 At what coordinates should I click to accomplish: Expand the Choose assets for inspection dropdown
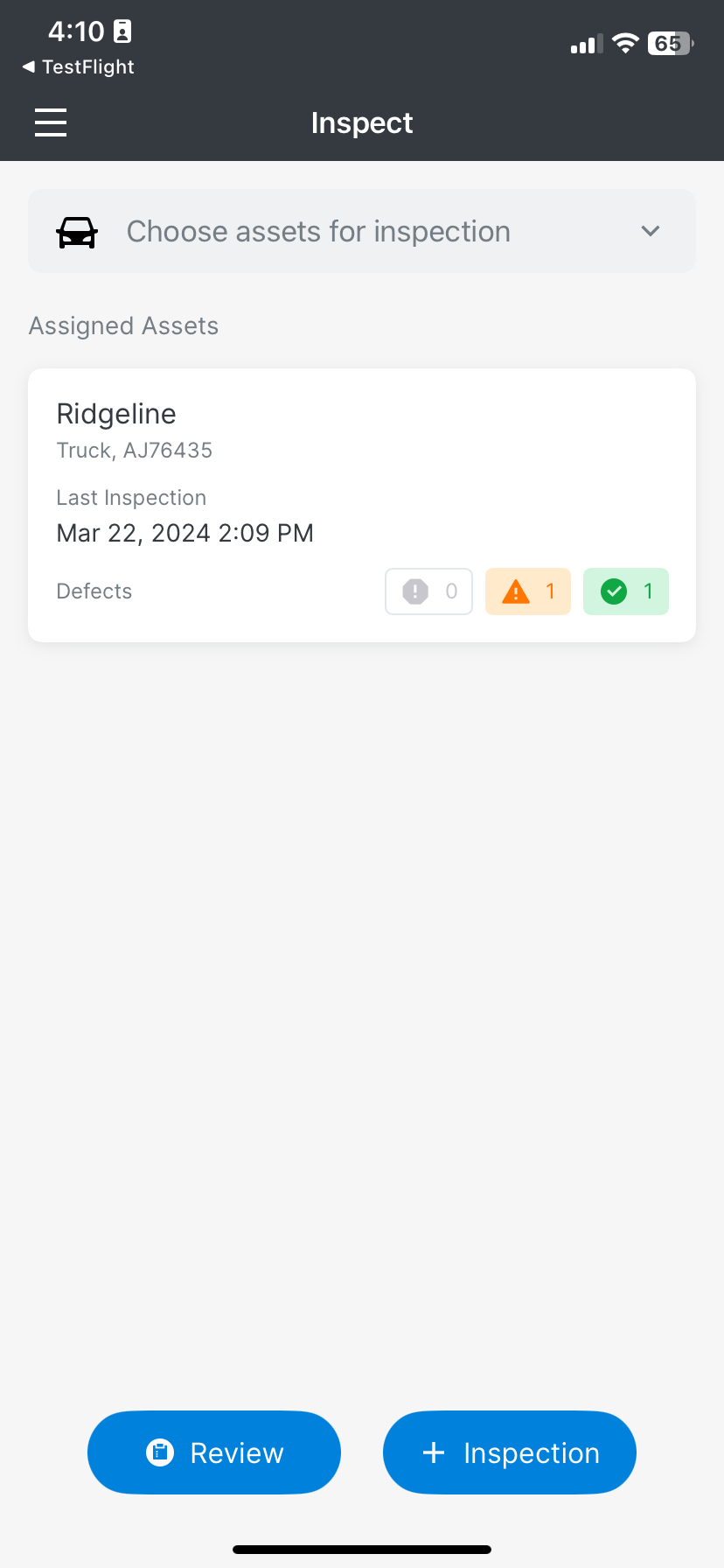361,231
